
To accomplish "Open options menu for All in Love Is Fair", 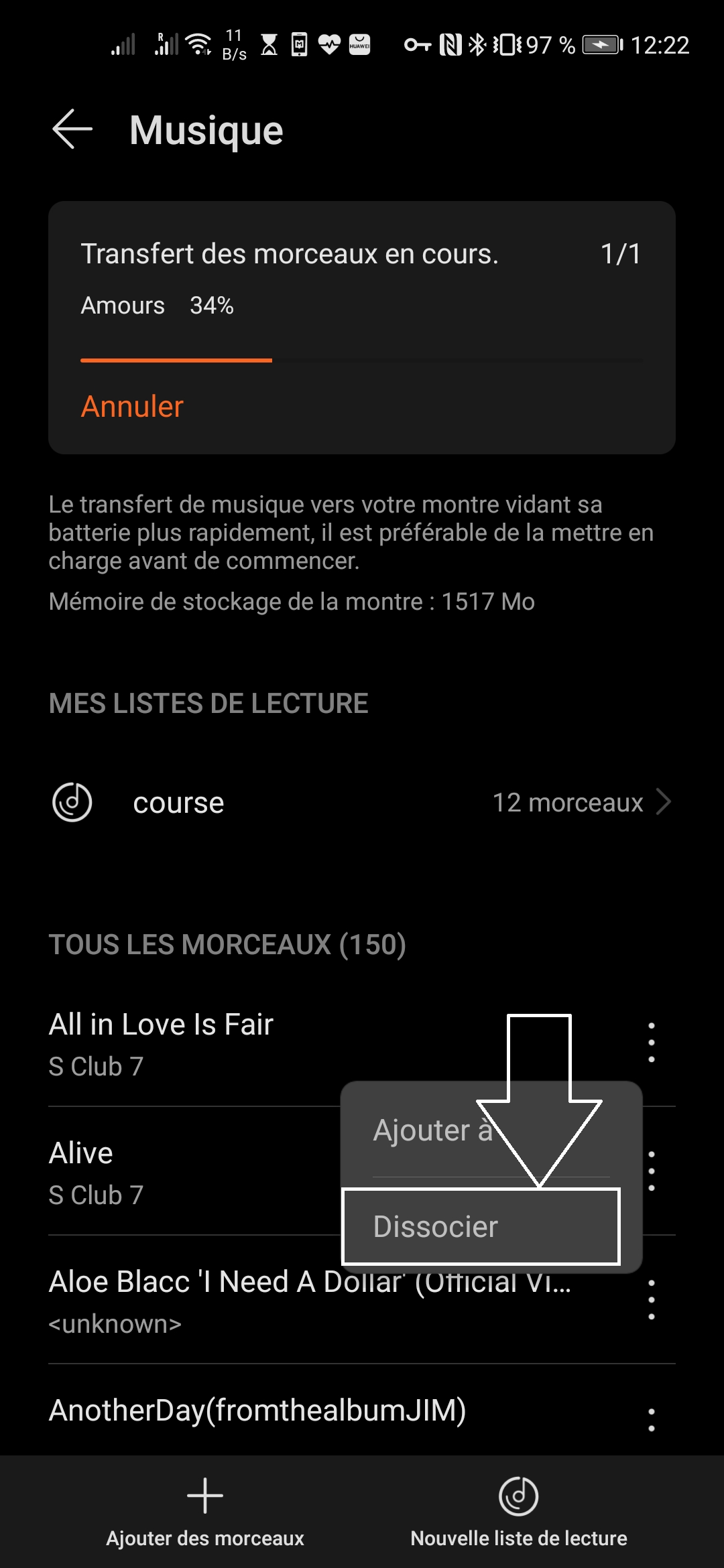I will (x=651, y=1043).
